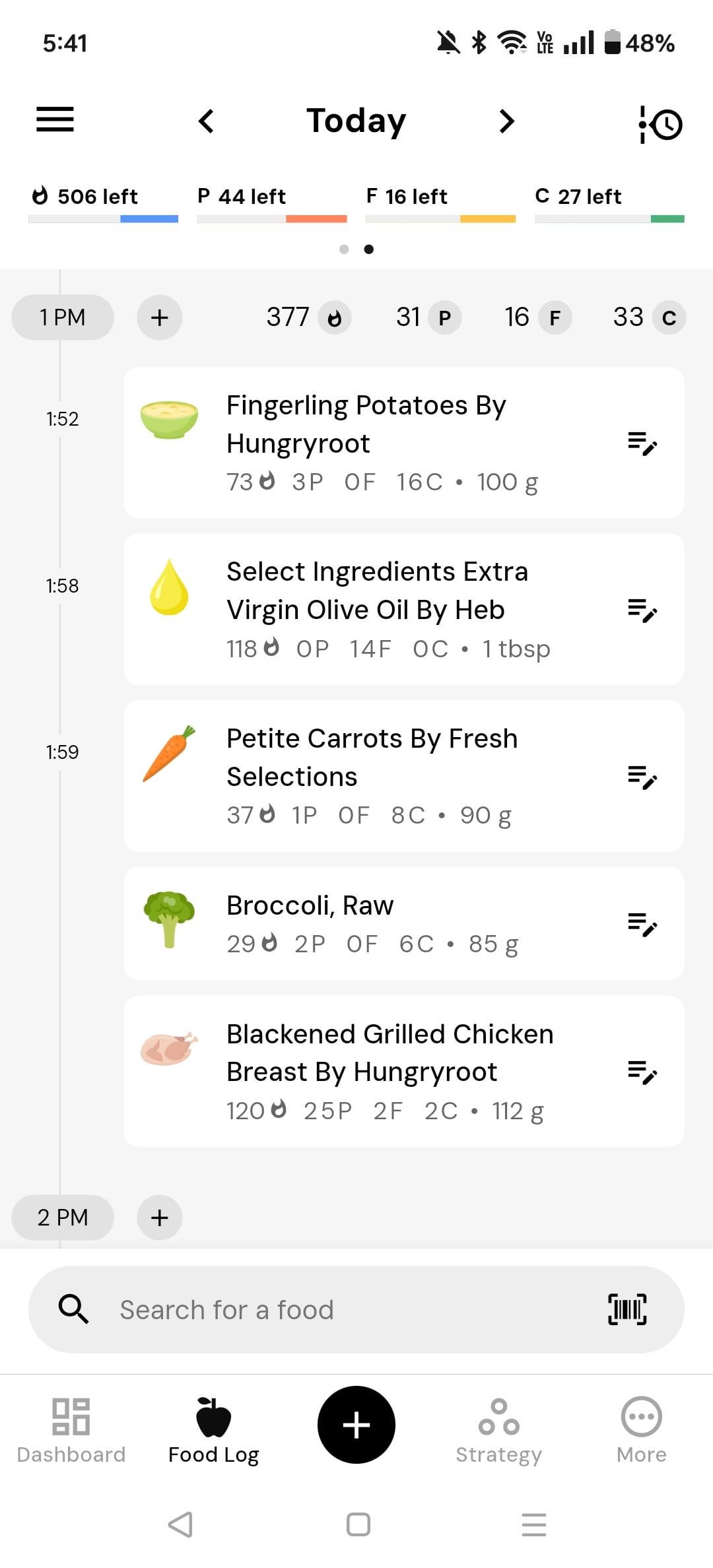This screenshot has height=1568, width=713.
Task: Add food to the 2 PM slot
Action: (159, 1218)
